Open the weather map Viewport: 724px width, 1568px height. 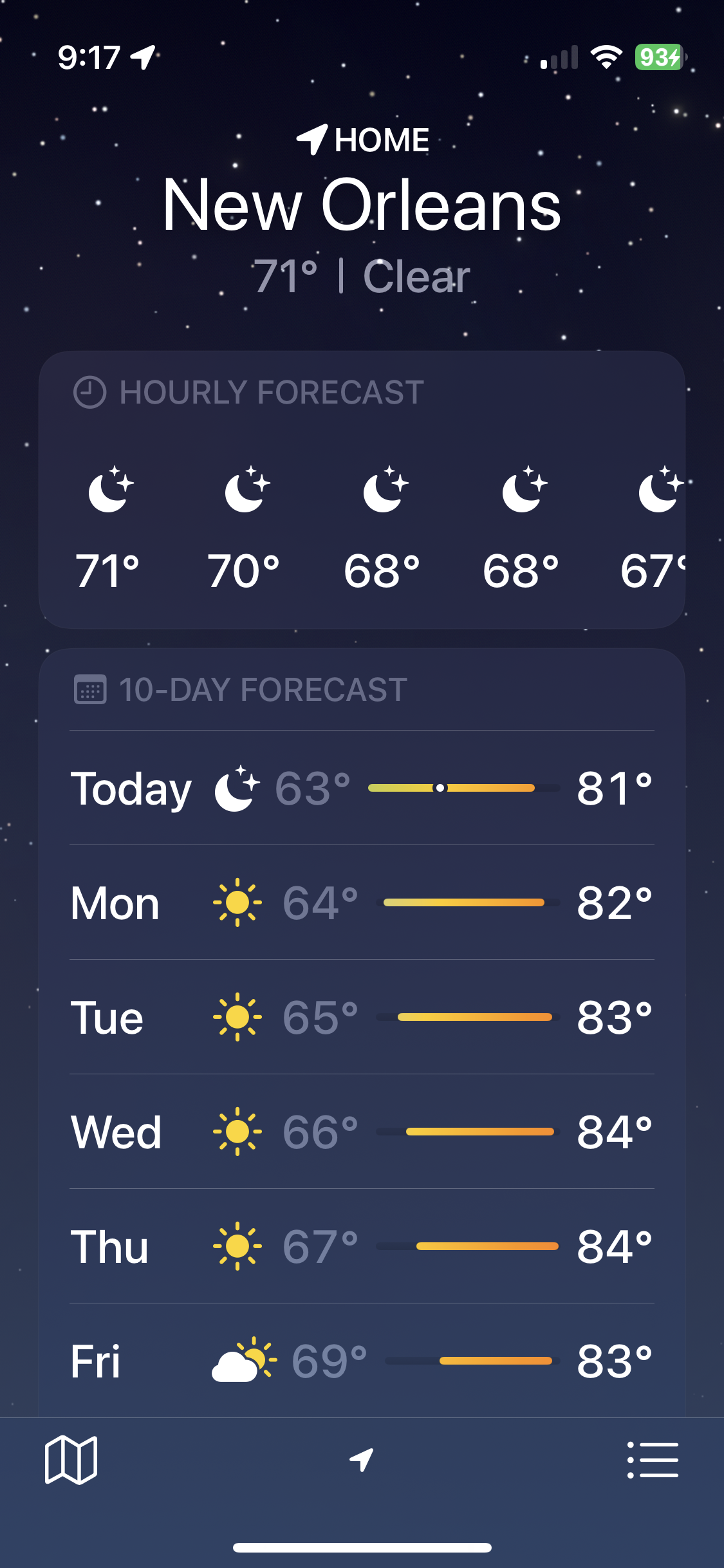pyautogui.click(x=71, y=1459)
